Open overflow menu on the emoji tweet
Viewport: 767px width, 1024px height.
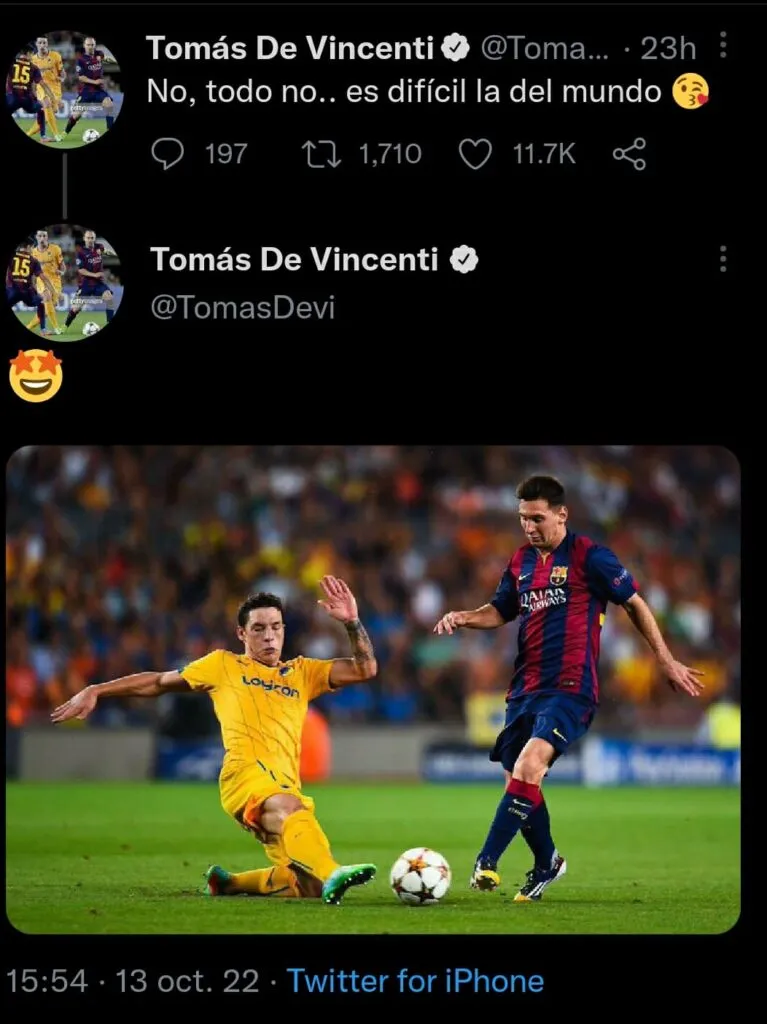coord(723,260)
